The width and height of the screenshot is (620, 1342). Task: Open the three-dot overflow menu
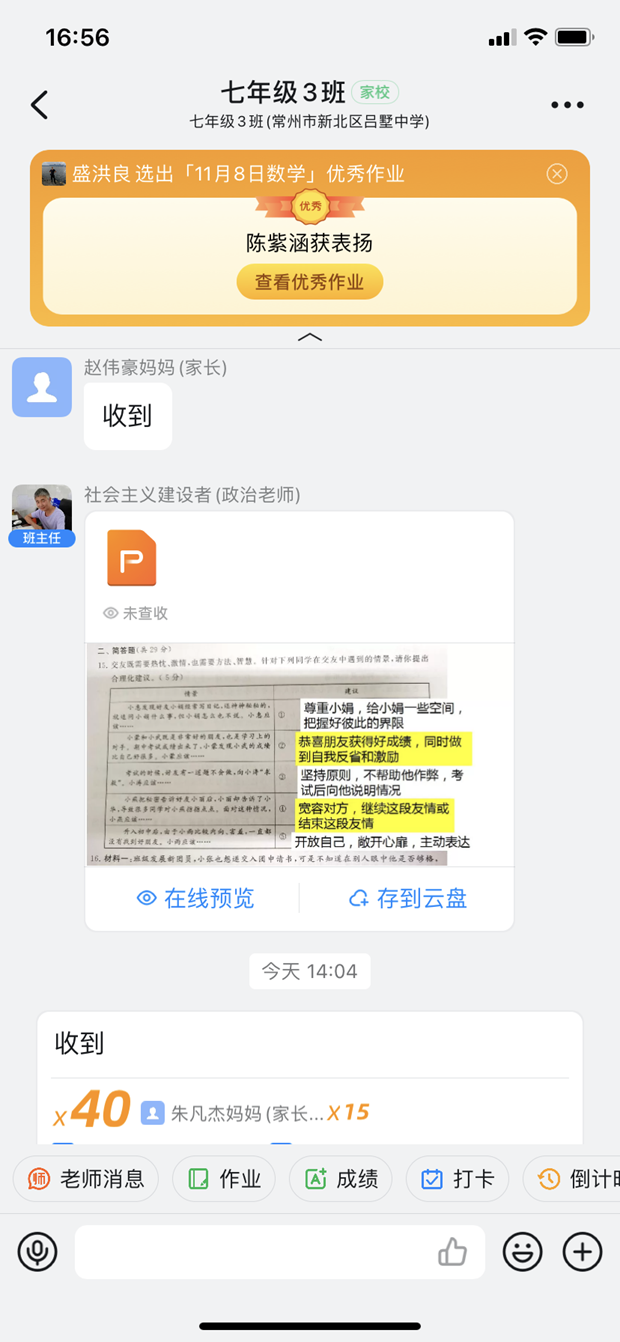click(567, 105)
